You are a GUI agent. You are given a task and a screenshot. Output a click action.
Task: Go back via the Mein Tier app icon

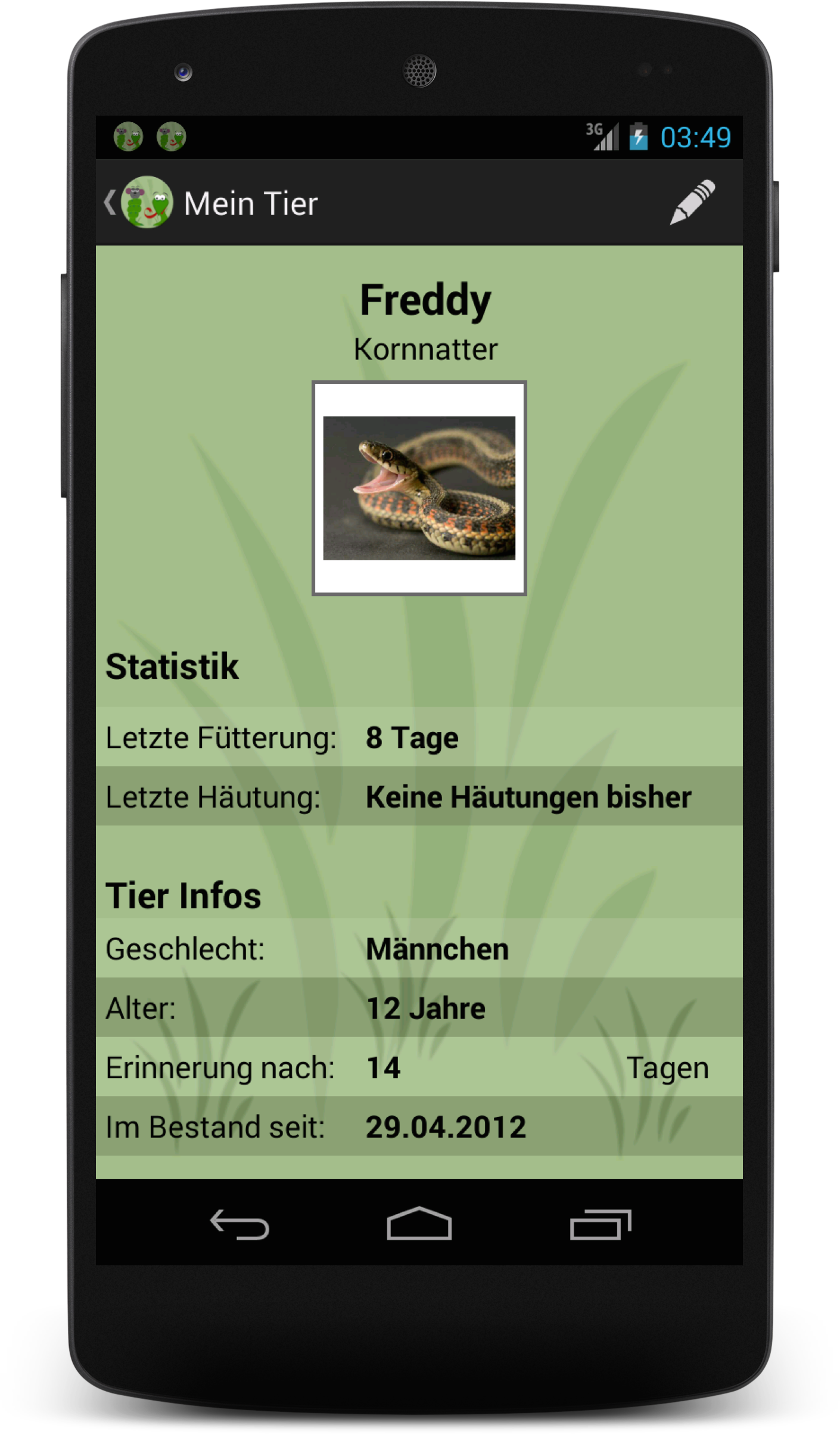(x=140, y=203)
